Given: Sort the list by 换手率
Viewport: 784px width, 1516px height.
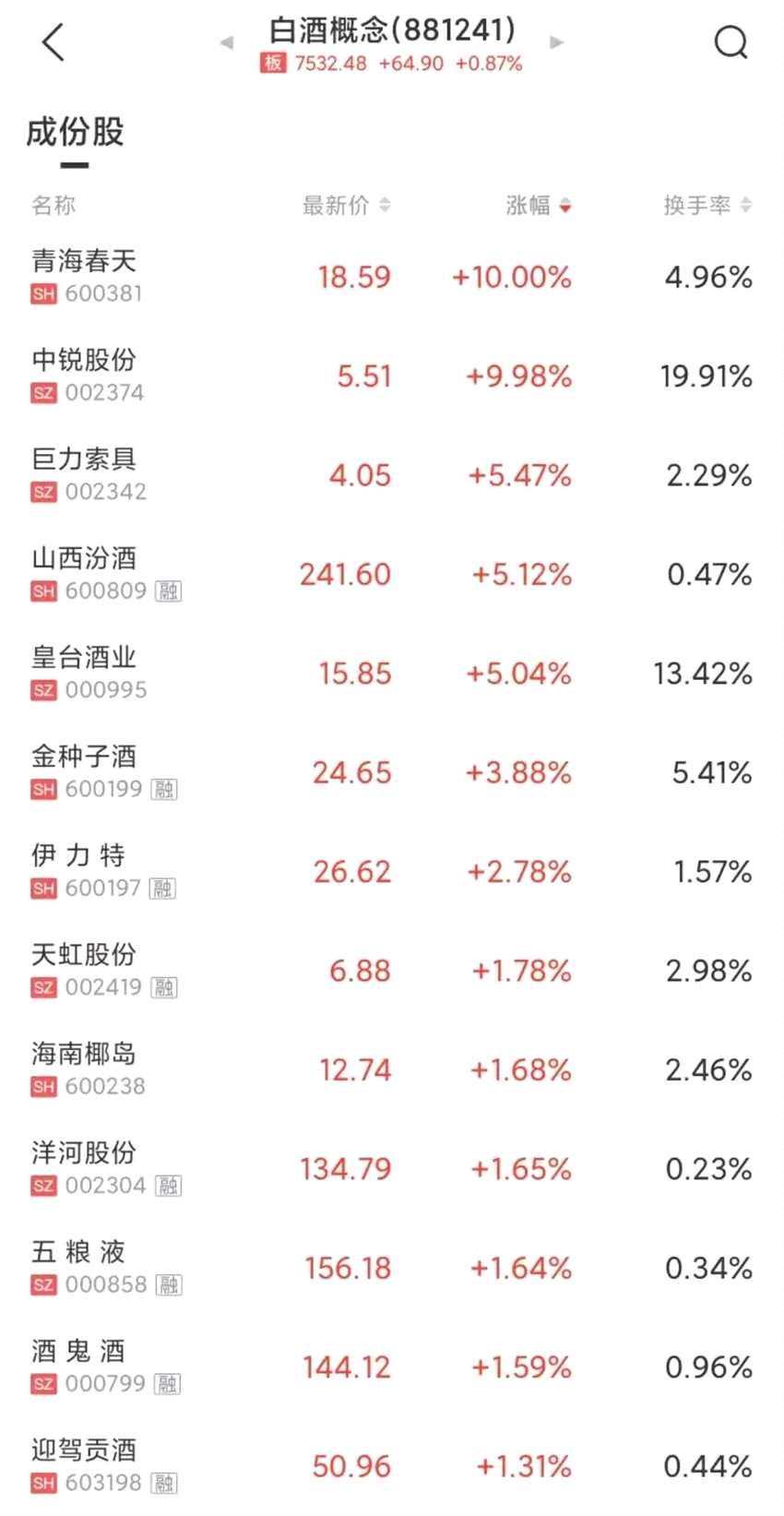Looking at the screenshot, I should (x=707, y=205).
